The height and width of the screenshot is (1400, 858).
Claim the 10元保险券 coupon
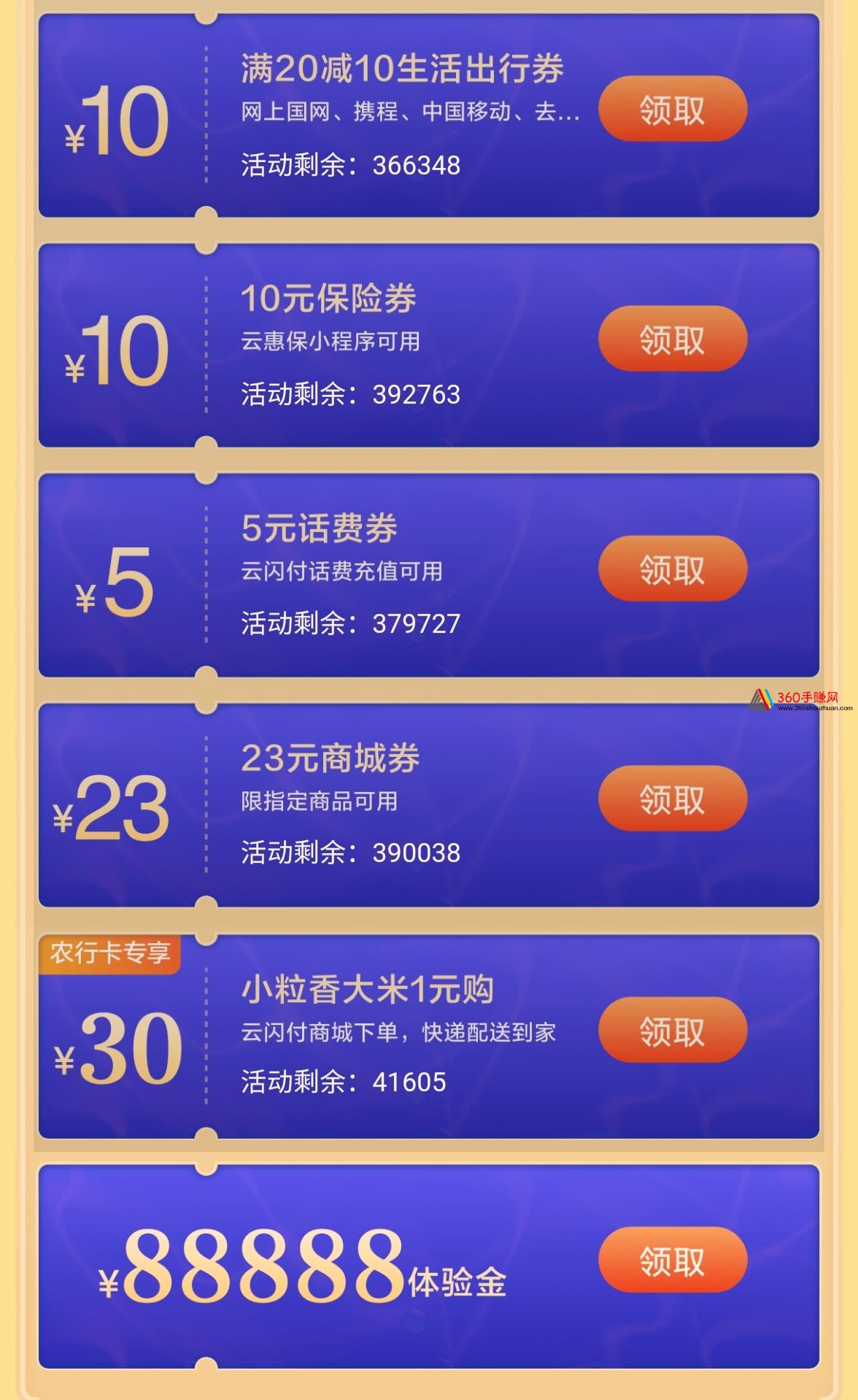tap(673, 339)
